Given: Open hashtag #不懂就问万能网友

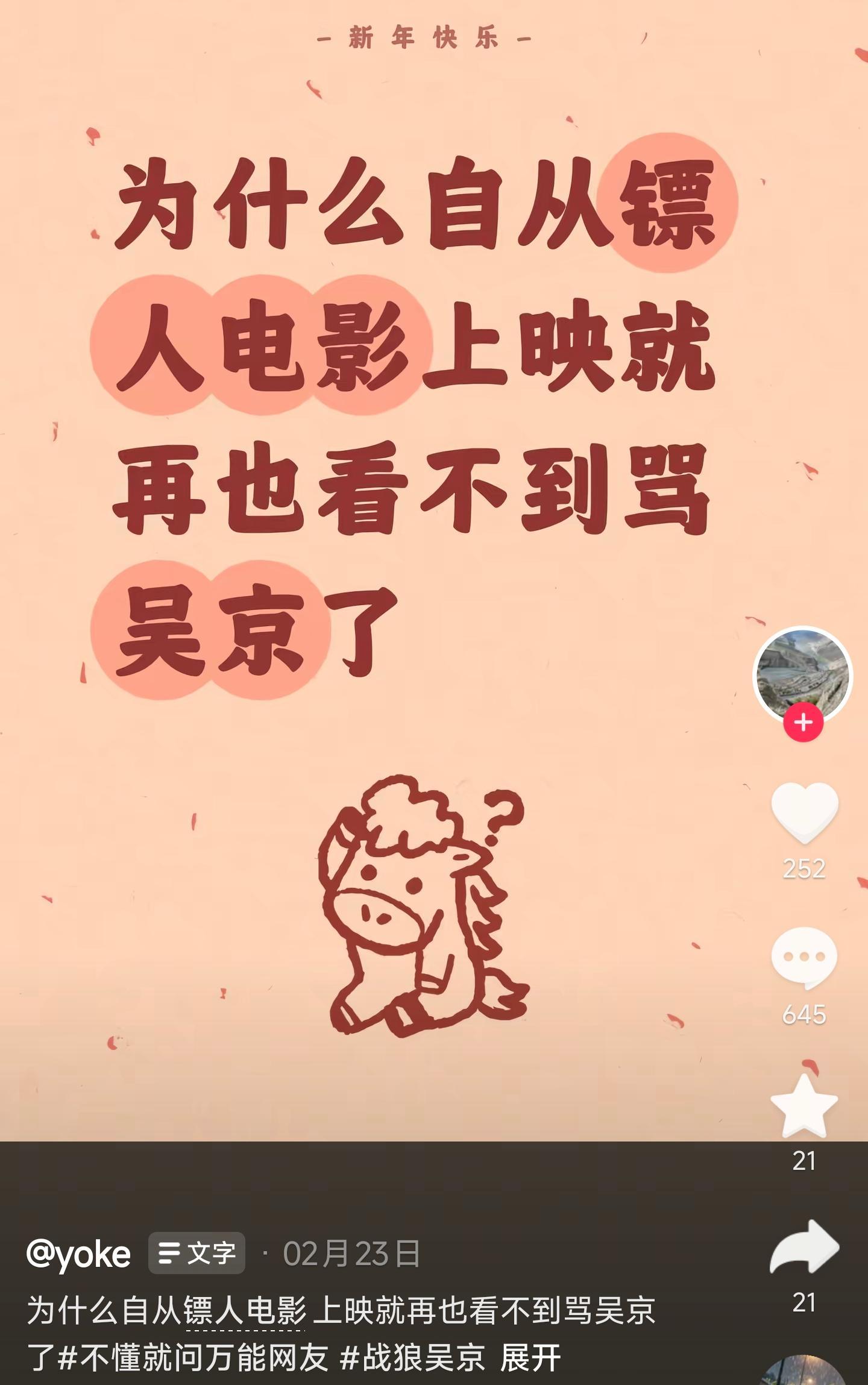Looking at the screenshot, I should [193, 1357].
